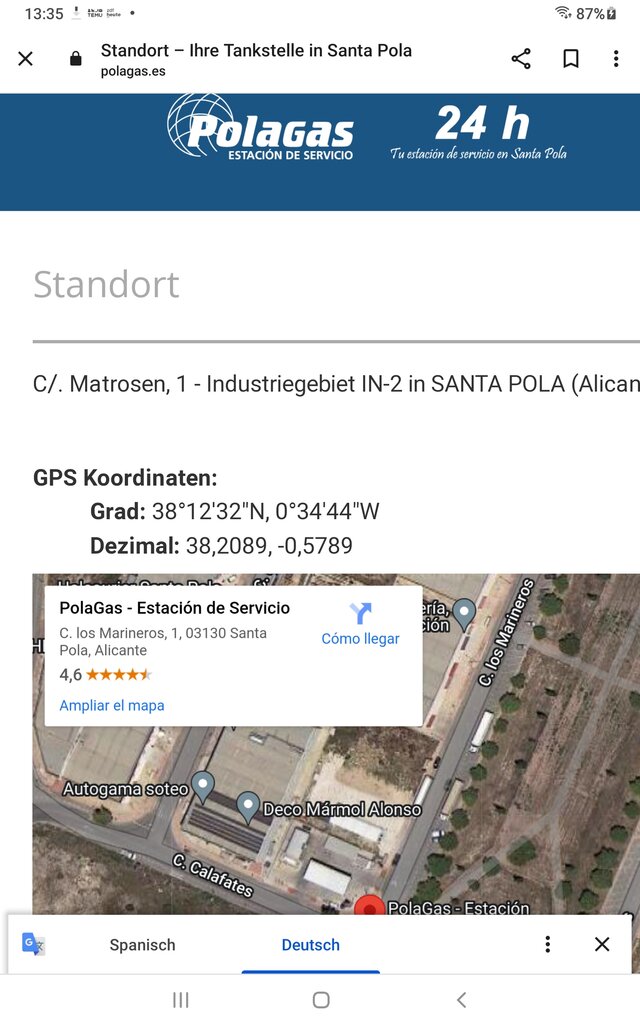Select the Deutsch translation tab
Viewport: 640px width, 1024px height.
point(311,945)
